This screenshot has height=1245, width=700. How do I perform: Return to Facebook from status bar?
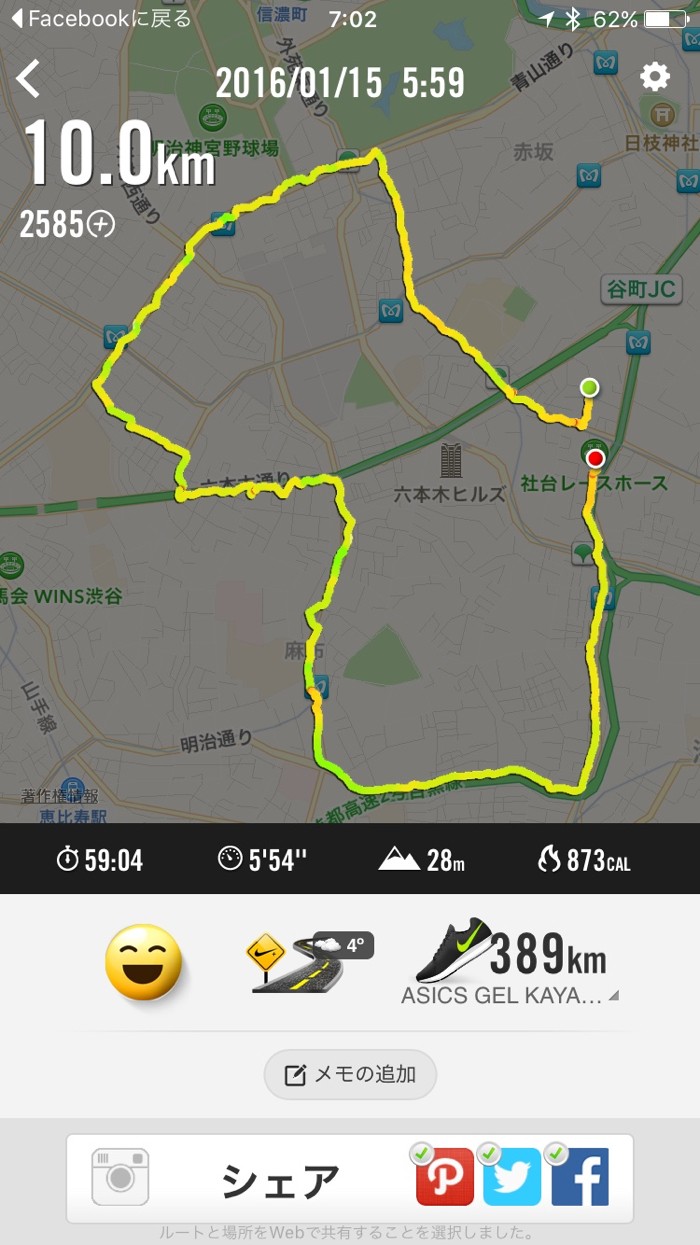coord(100,19)
